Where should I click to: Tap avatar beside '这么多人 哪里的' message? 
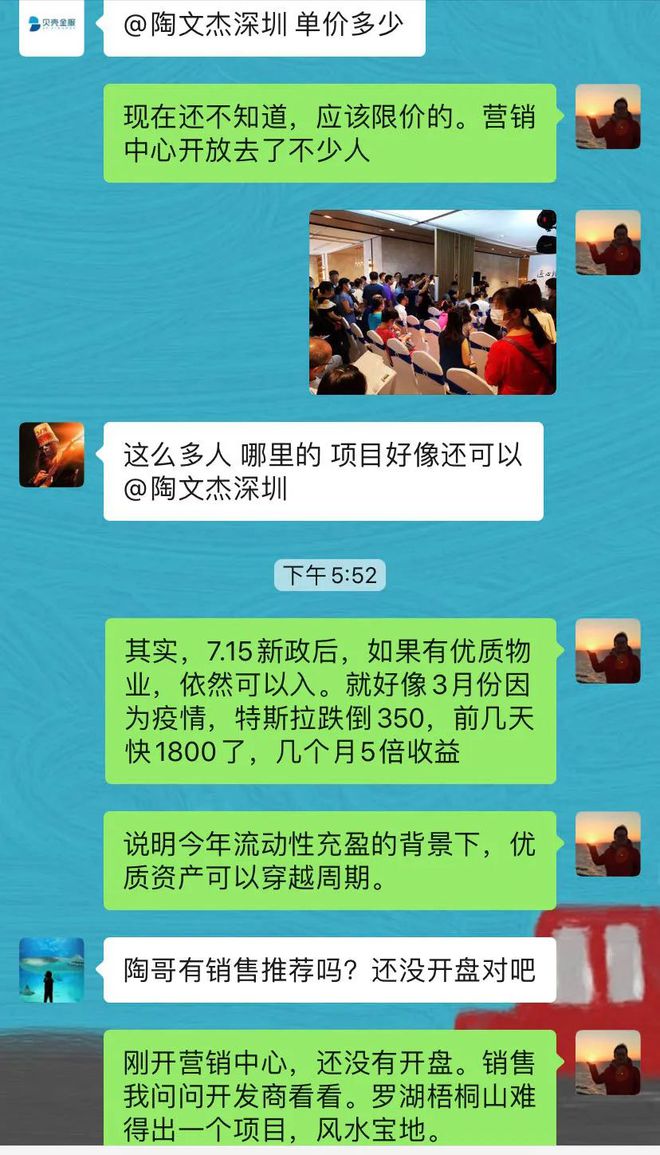pos(51,454)
